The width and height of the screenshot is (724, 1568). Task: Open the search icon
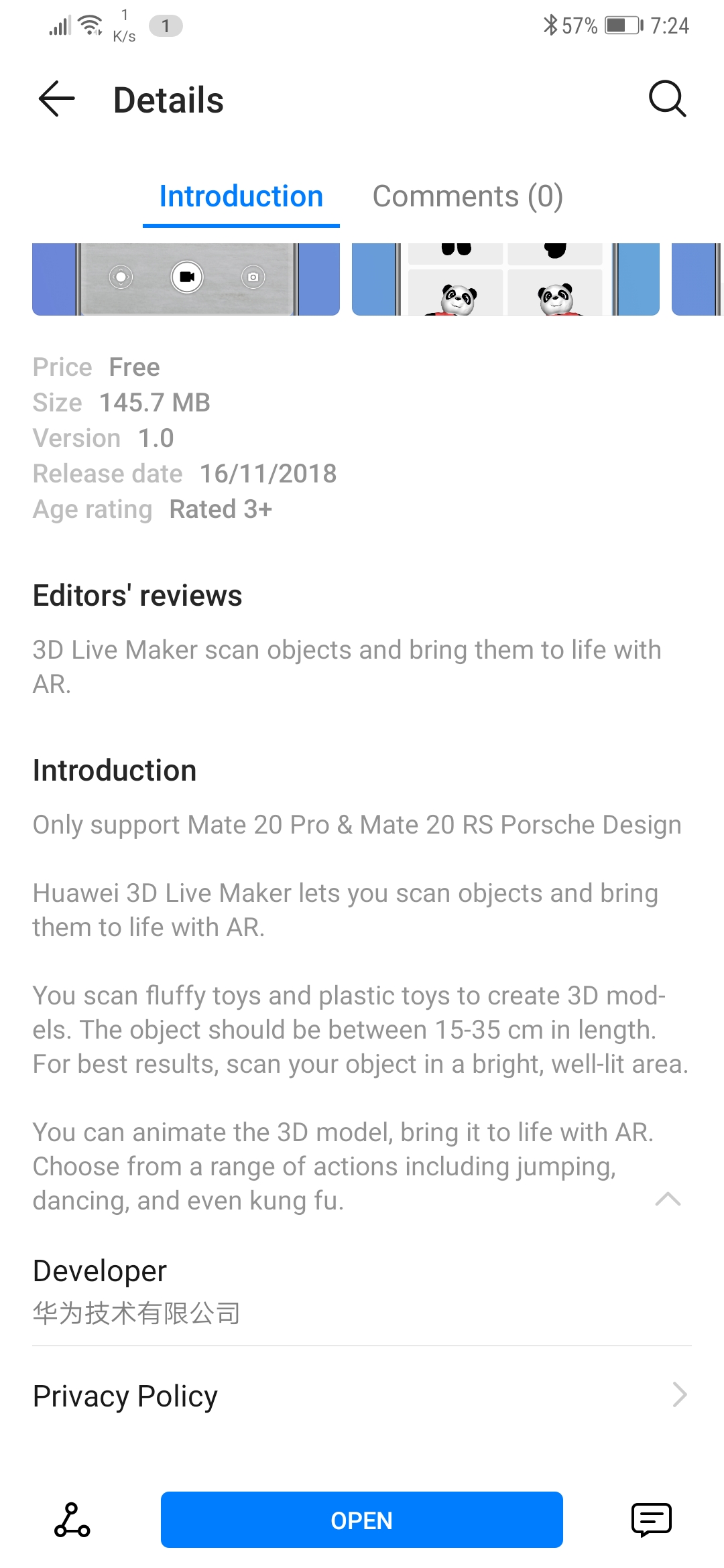coord(667,99)
